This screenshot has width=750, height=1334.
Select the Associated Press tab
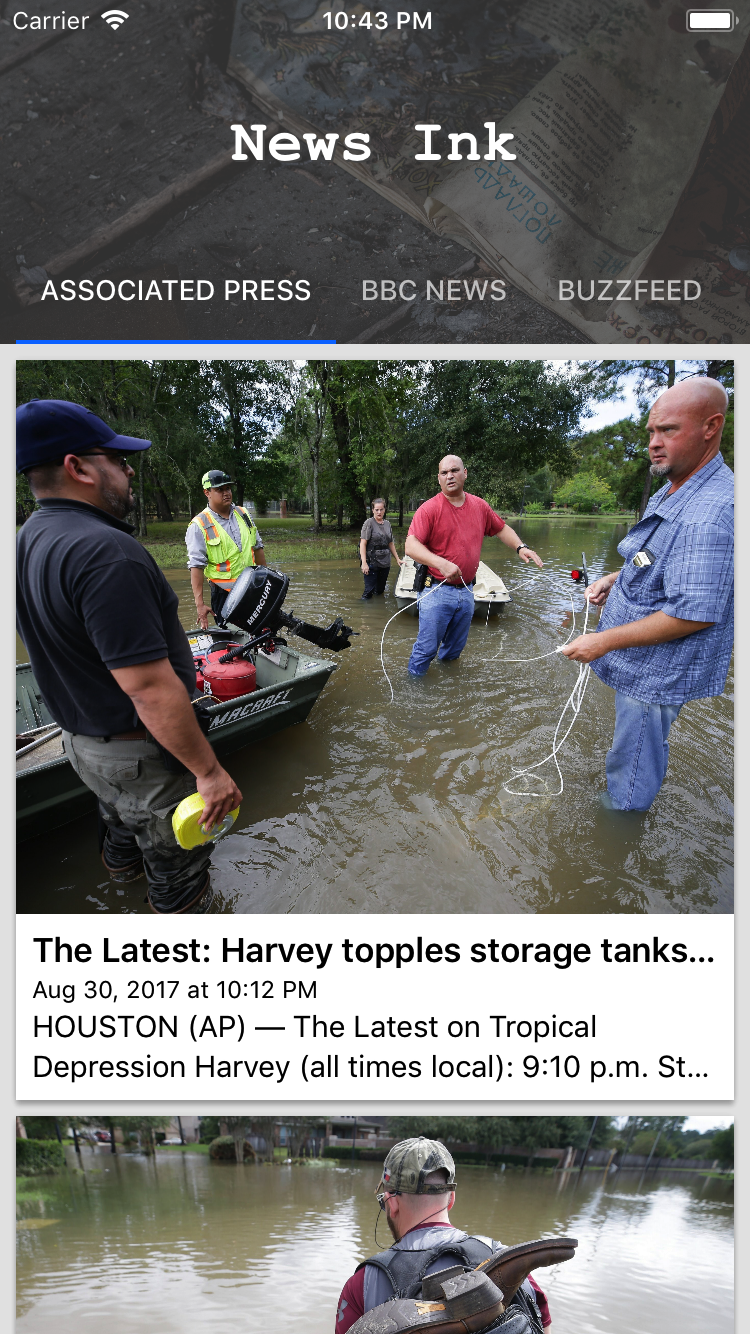pyautogui.click(x=176, y=291)
